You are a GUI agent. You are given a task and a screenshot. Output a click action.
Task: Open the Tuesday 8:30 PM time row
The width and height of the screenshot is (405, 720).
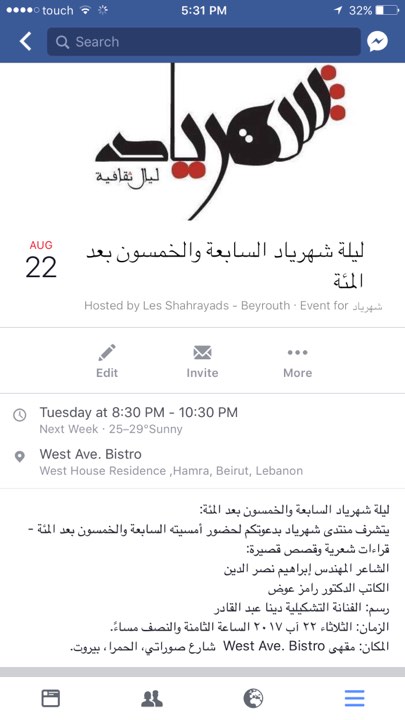202,420
